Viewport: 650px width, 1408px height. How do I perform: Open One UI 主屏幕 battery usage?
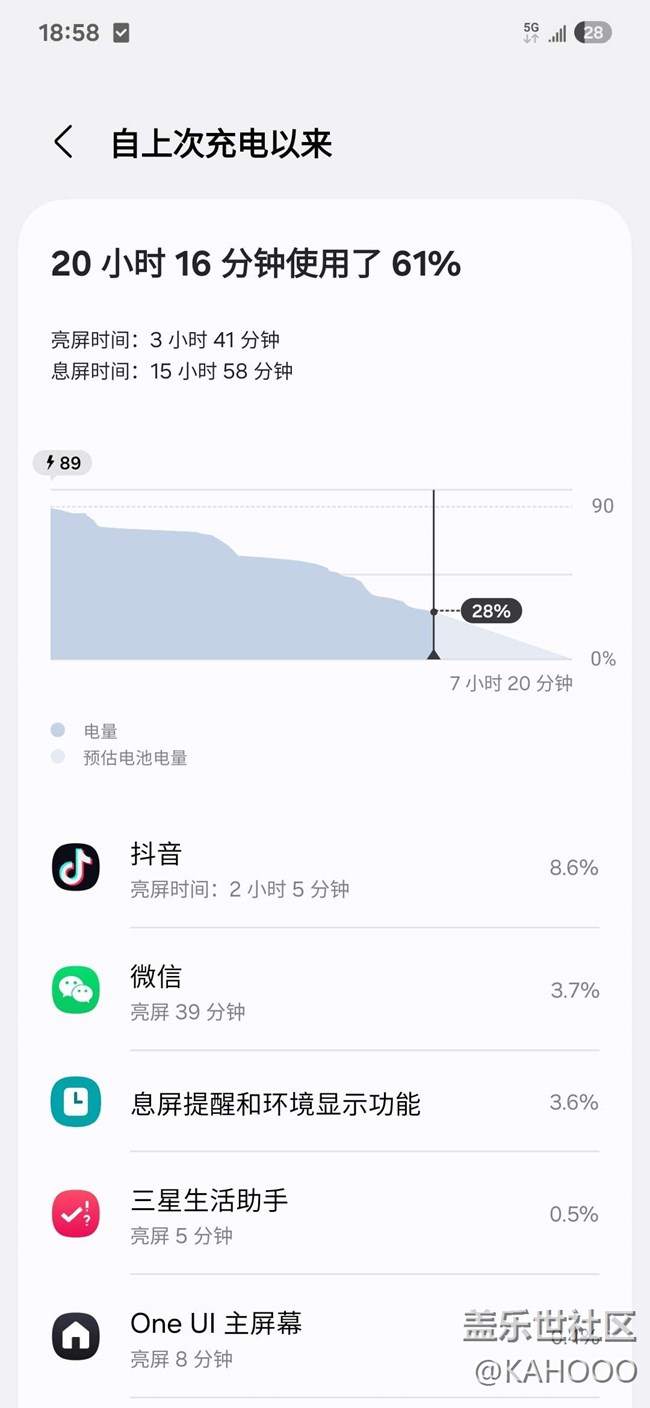point(325,1337)
